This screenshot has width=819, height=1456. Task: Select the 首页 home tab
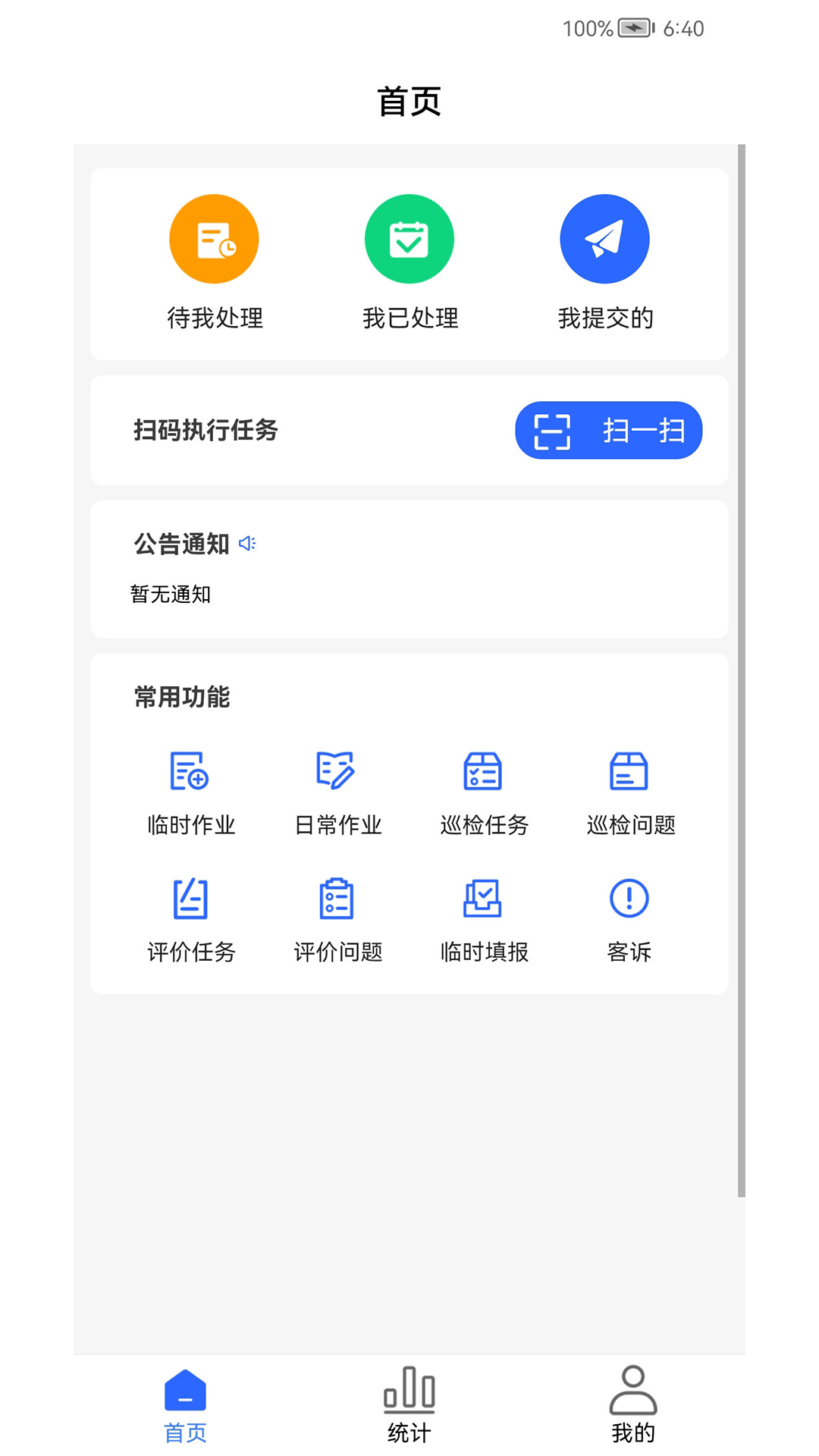(184, 1407)
